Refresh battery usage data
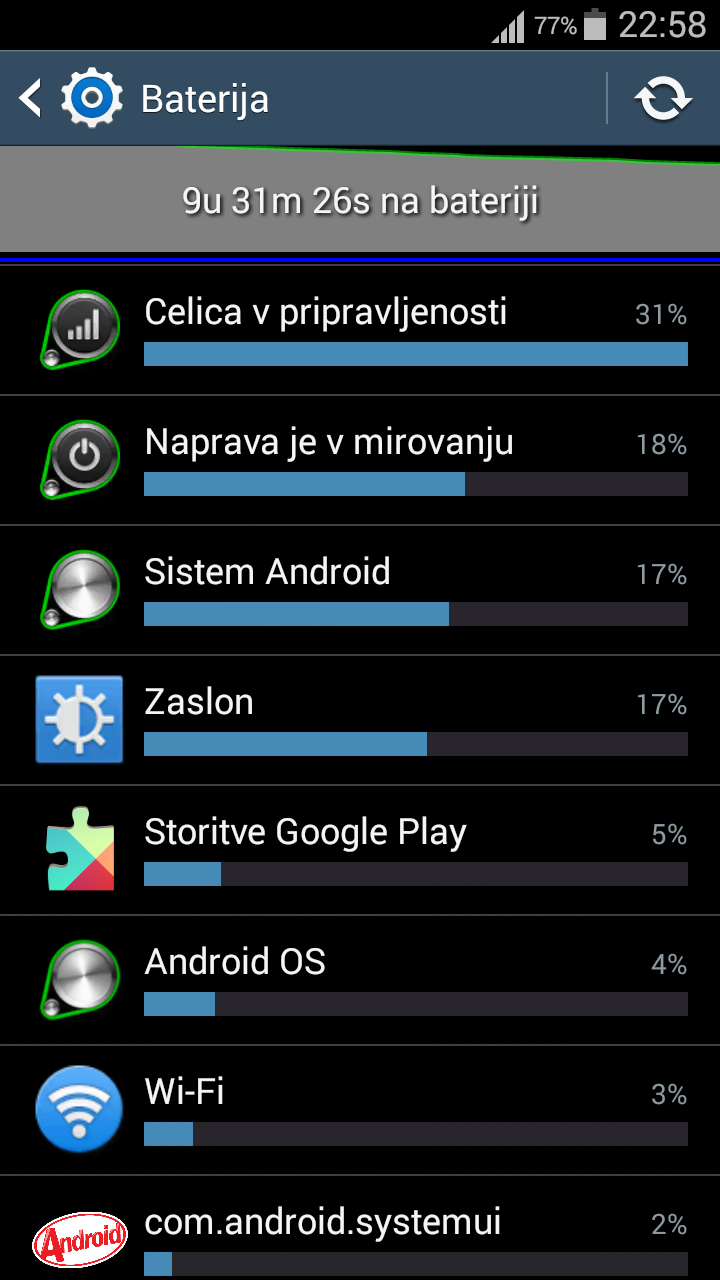 tap(663, 98)
